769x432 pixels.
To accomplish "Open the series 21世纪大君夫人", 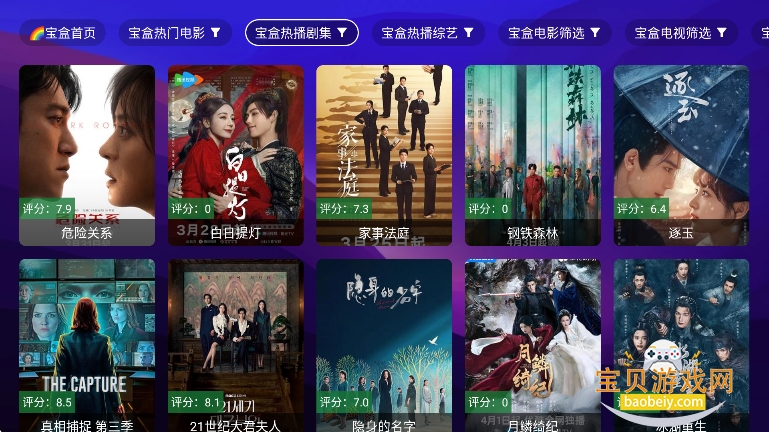I will [x=236, y=345].
